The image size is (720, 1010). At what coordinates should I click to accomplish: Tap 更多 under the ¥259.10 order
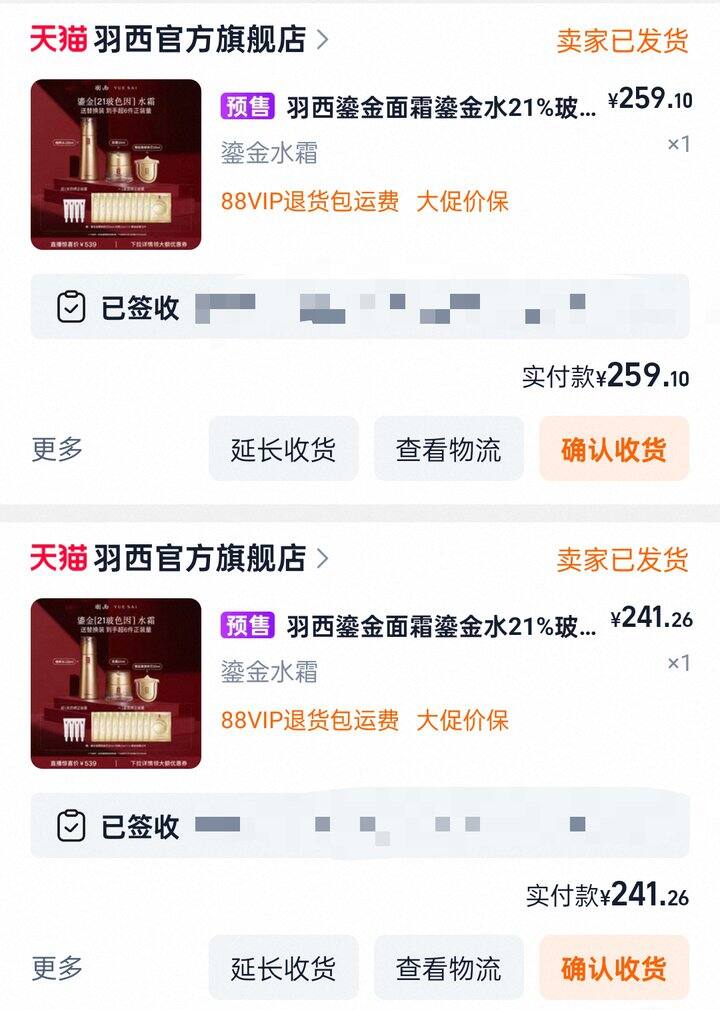point(57,449)
